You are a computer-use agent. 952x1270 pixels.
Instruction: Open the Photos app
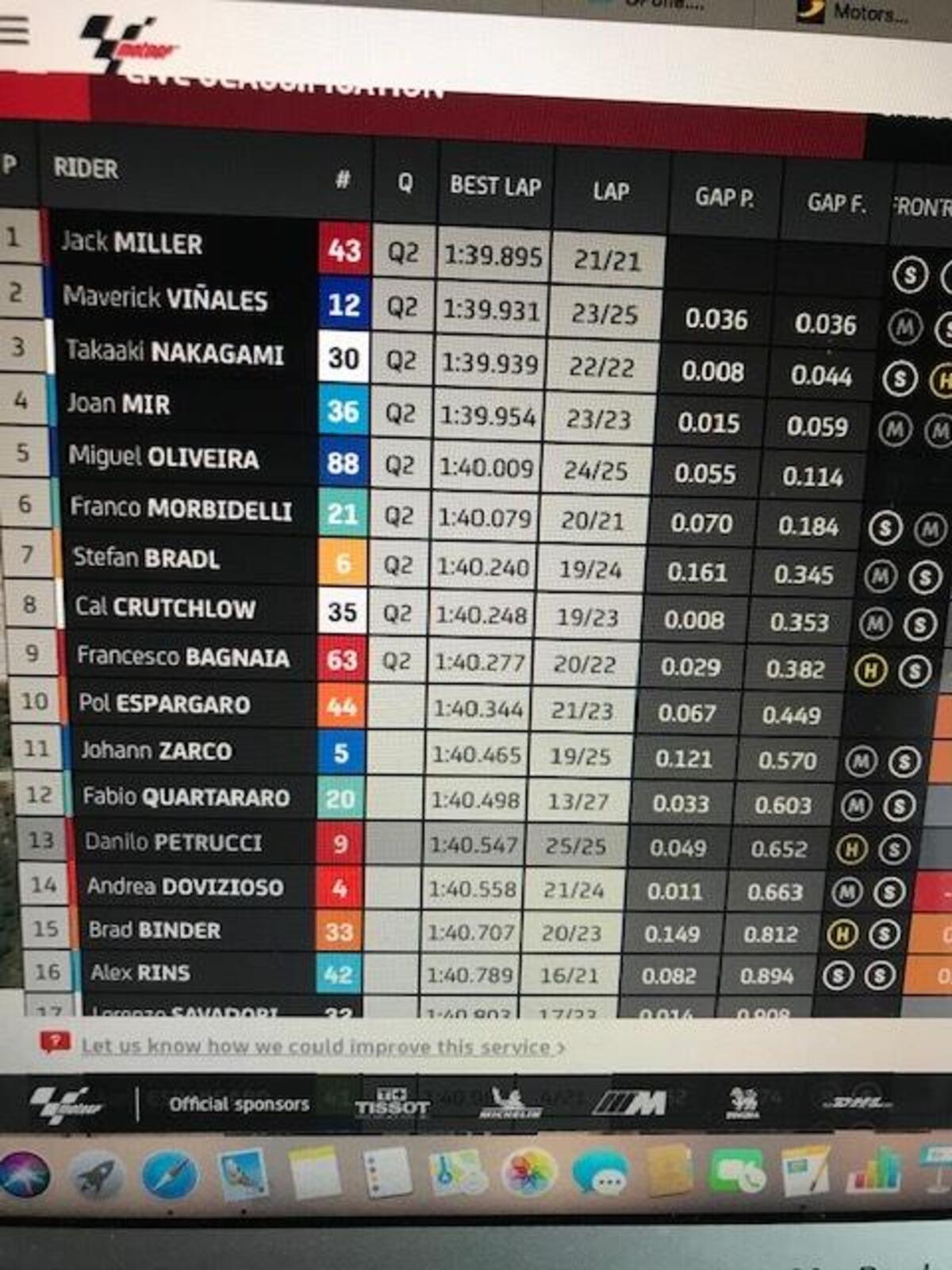coord(528,1173)
